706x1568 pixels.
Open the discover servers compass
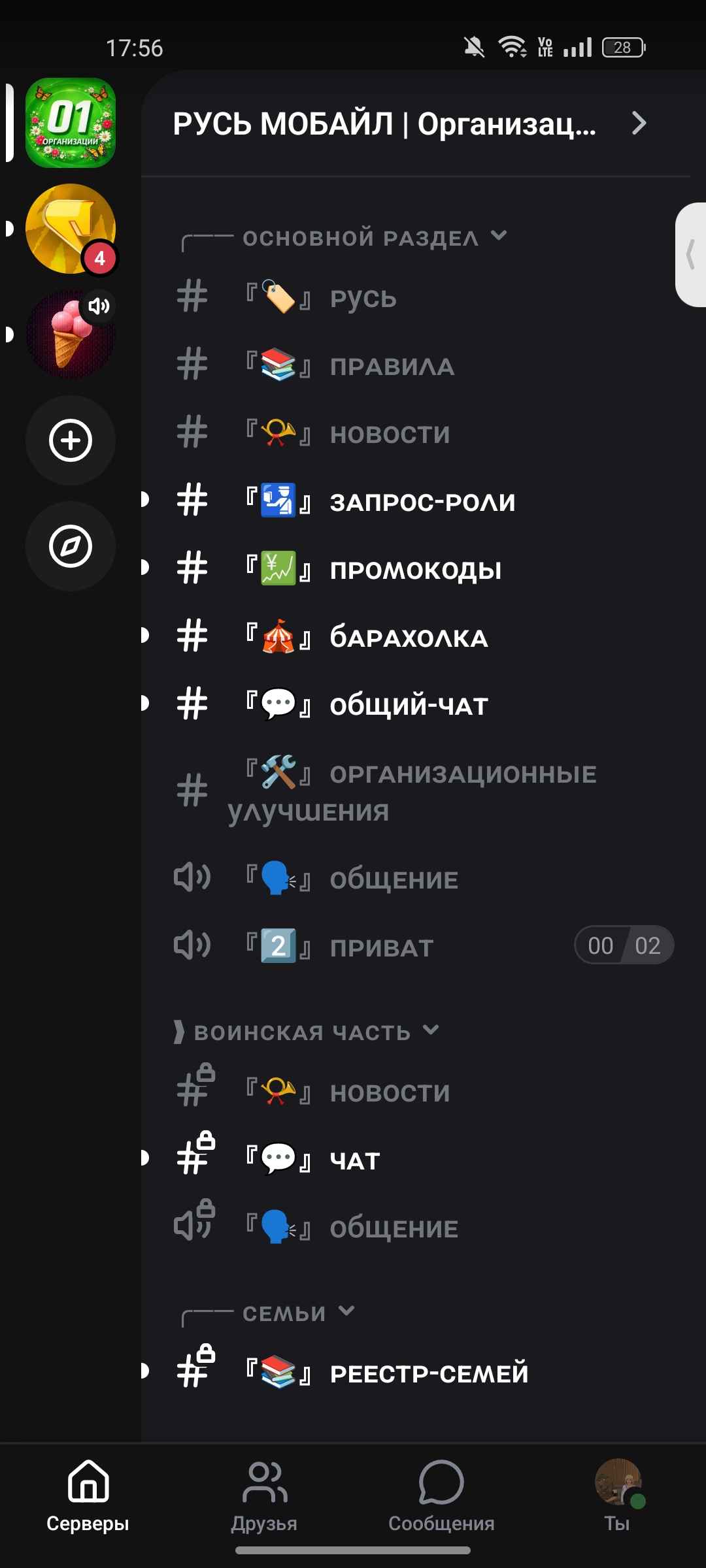point(71,546)
